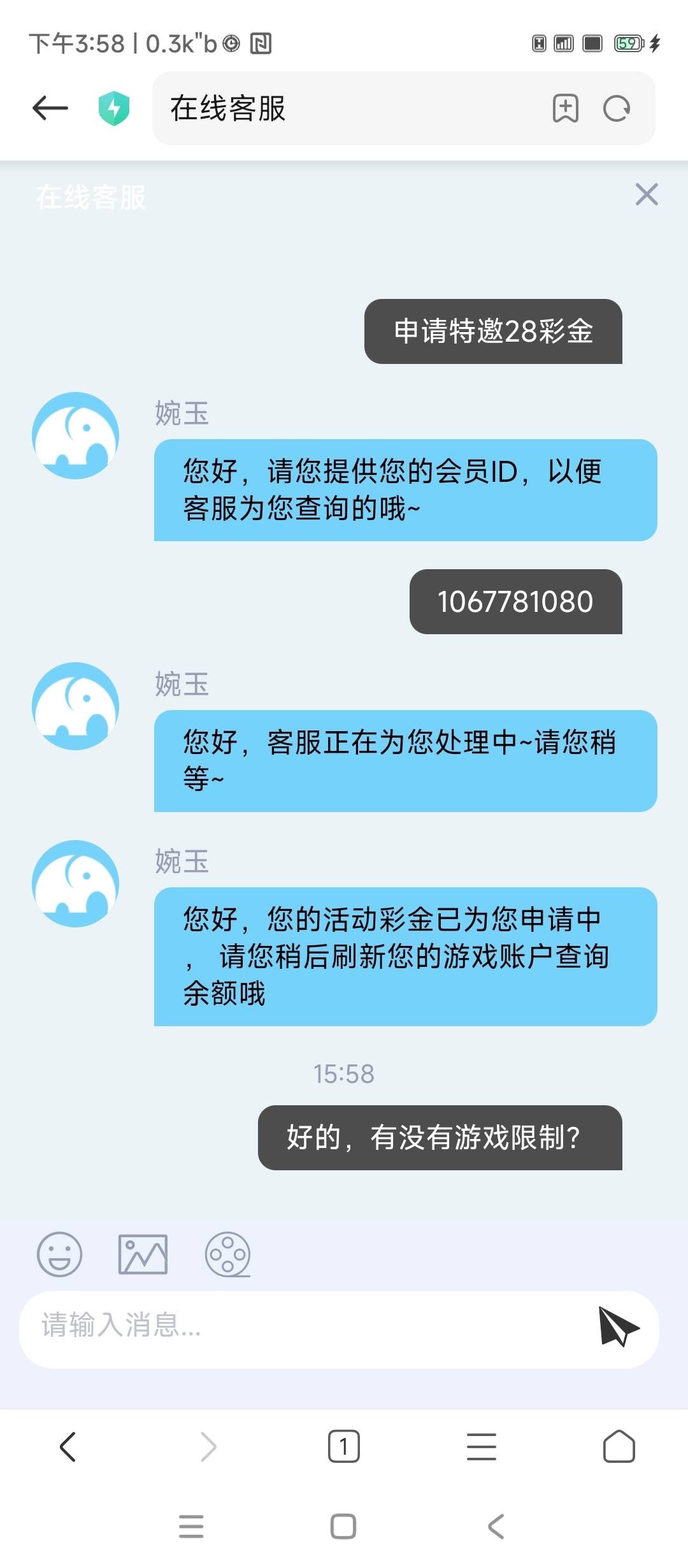688x1568 pixels.
Task: Open the browser menu
Action: pyautogui.click(x=482, y=1446)
